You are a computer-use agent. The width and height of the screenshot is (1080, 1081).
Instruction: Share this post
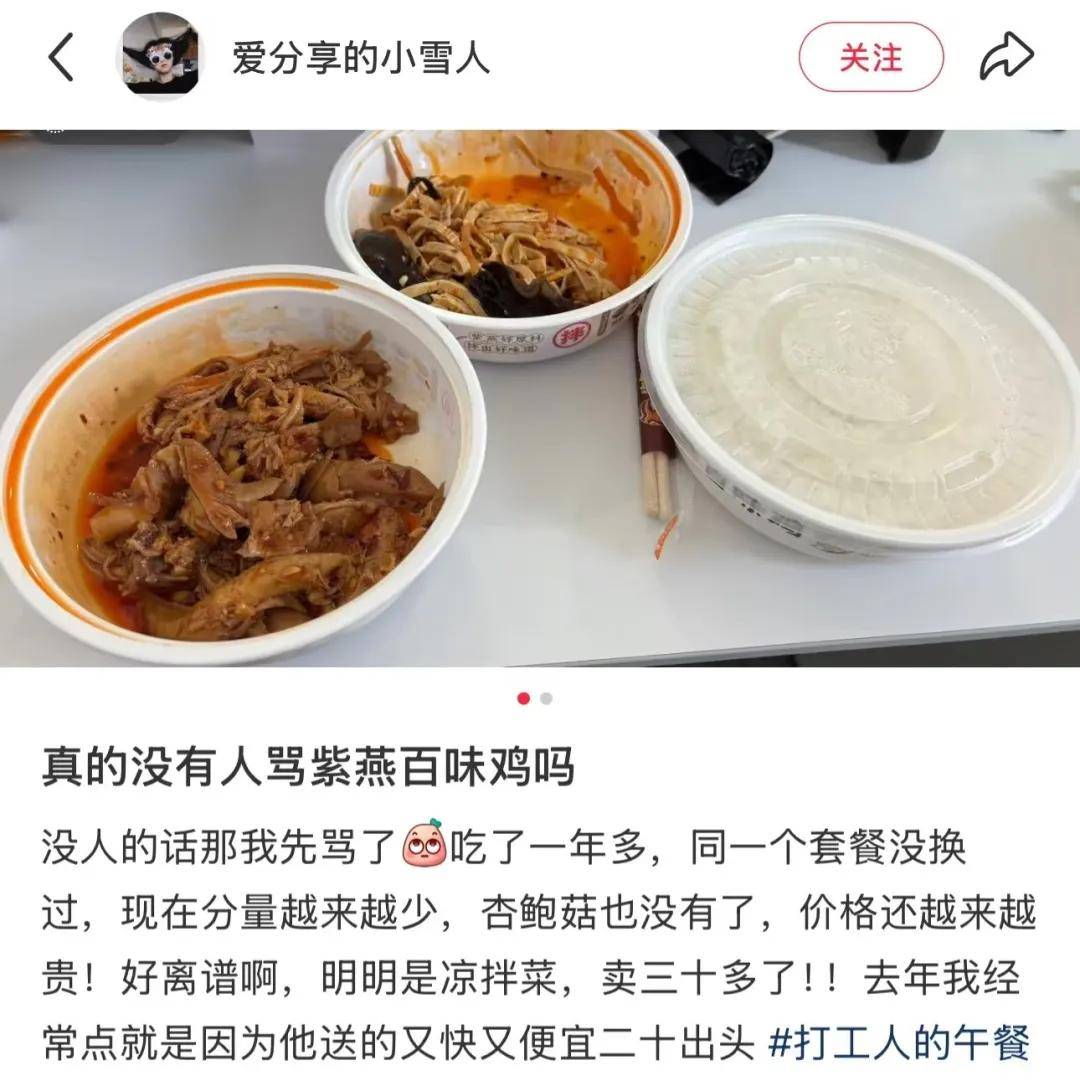(1006, 58)
